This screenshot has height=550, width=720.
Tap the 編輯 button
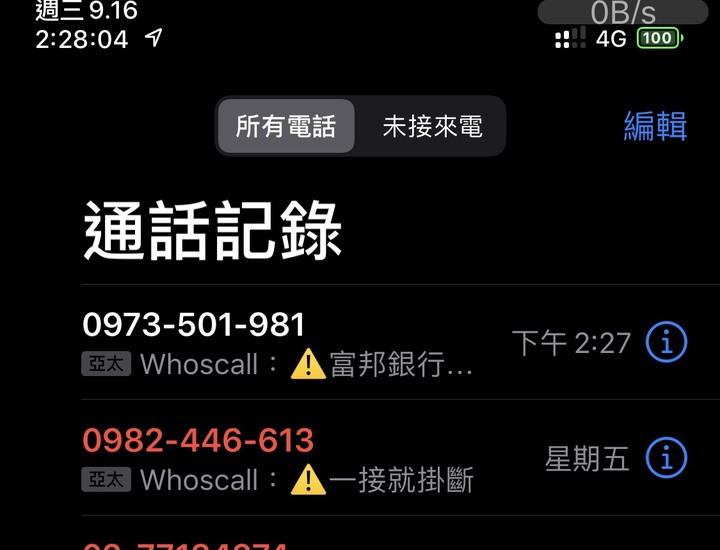tap(655, 126)
